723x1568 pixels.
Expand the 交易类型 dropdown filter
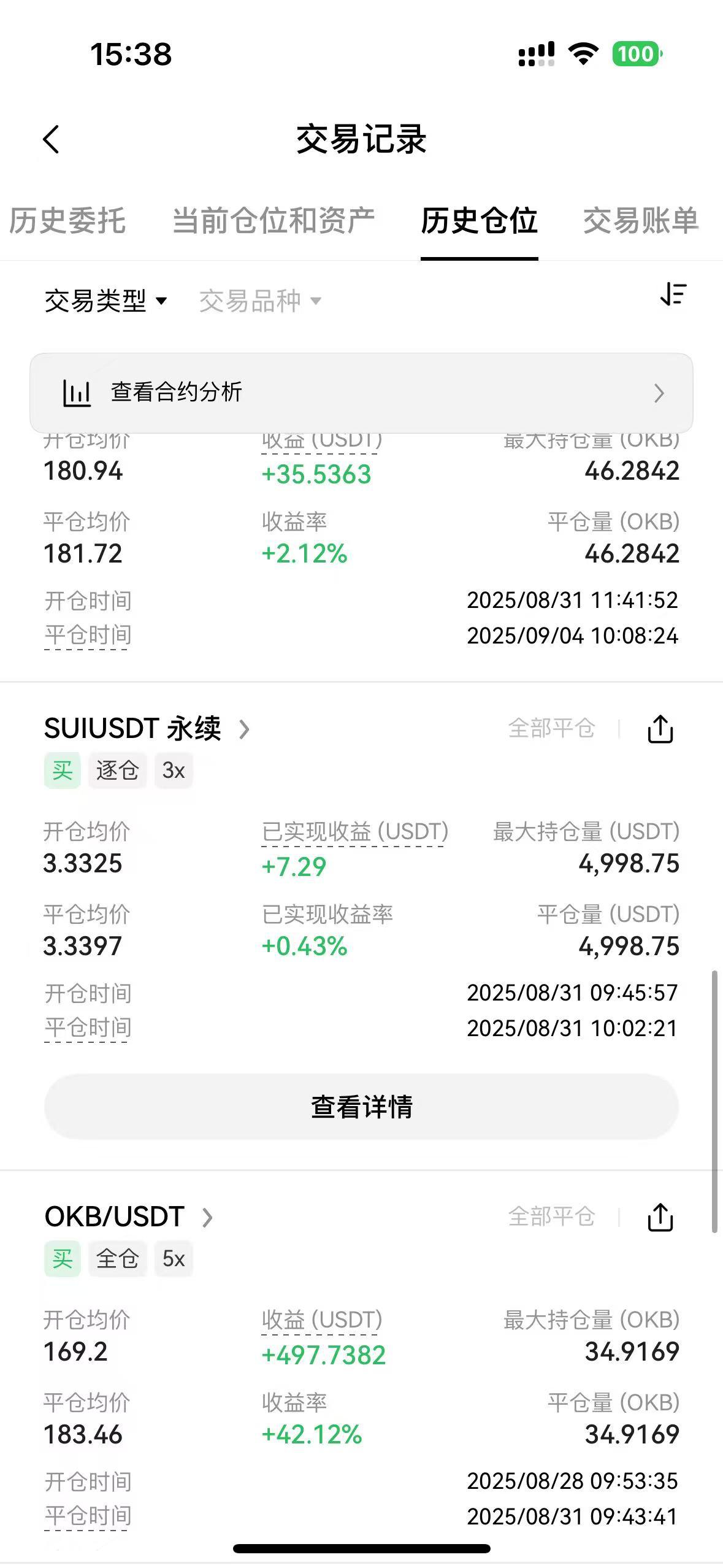[x=105, y=301]
